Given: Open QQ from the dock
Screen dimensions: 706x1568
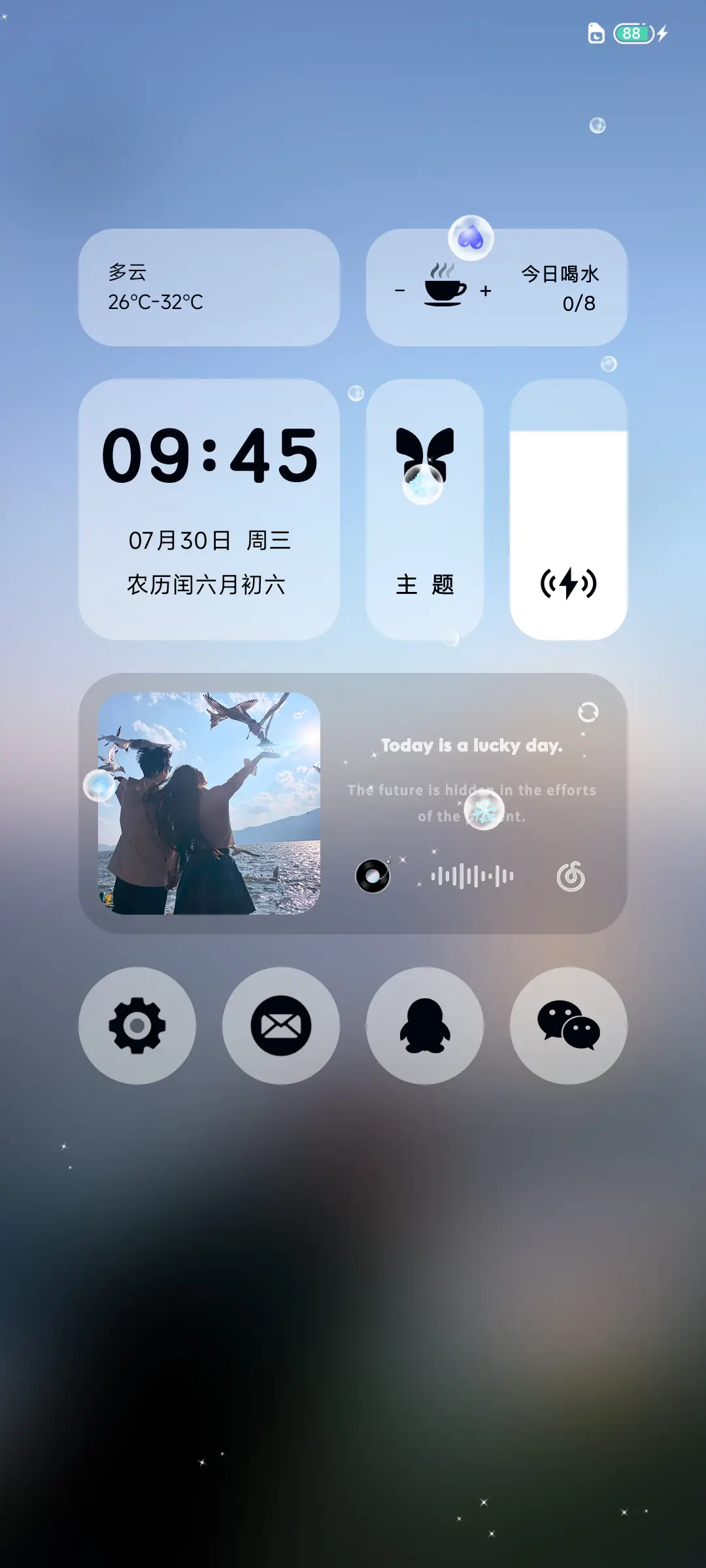Looking at the screenshot, I should click(424, 1026).
